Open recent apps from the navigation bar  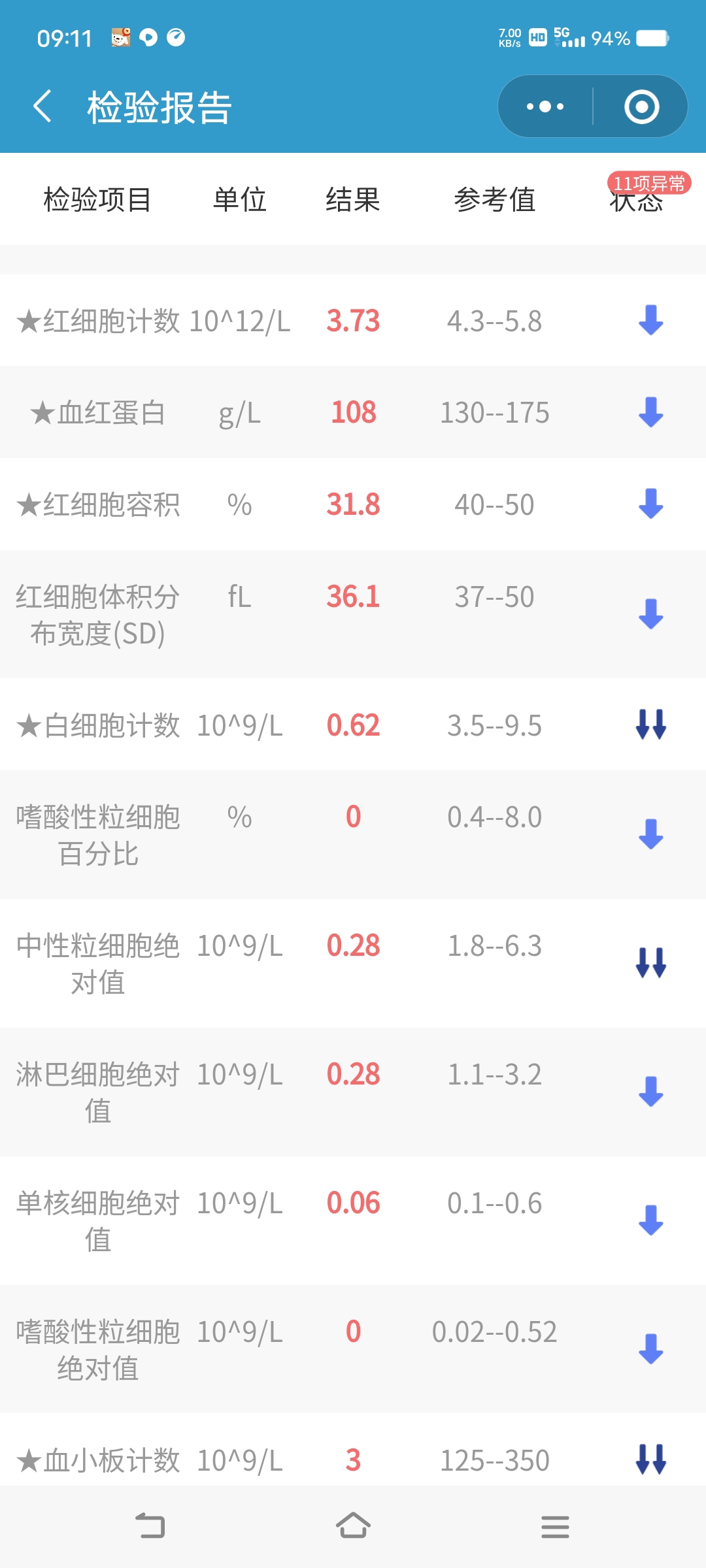[x=555, y=1527]
